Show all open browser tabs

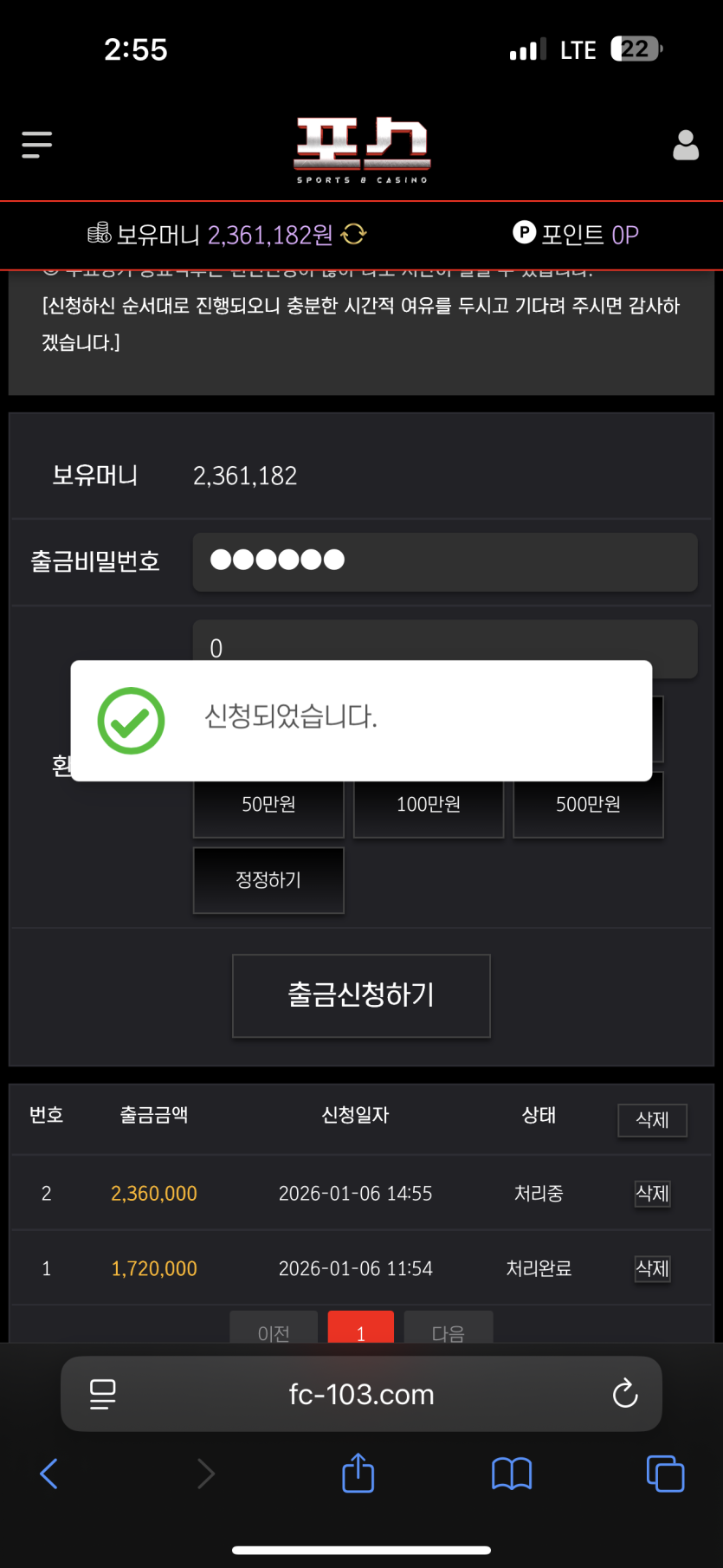tap(665, 1474)
